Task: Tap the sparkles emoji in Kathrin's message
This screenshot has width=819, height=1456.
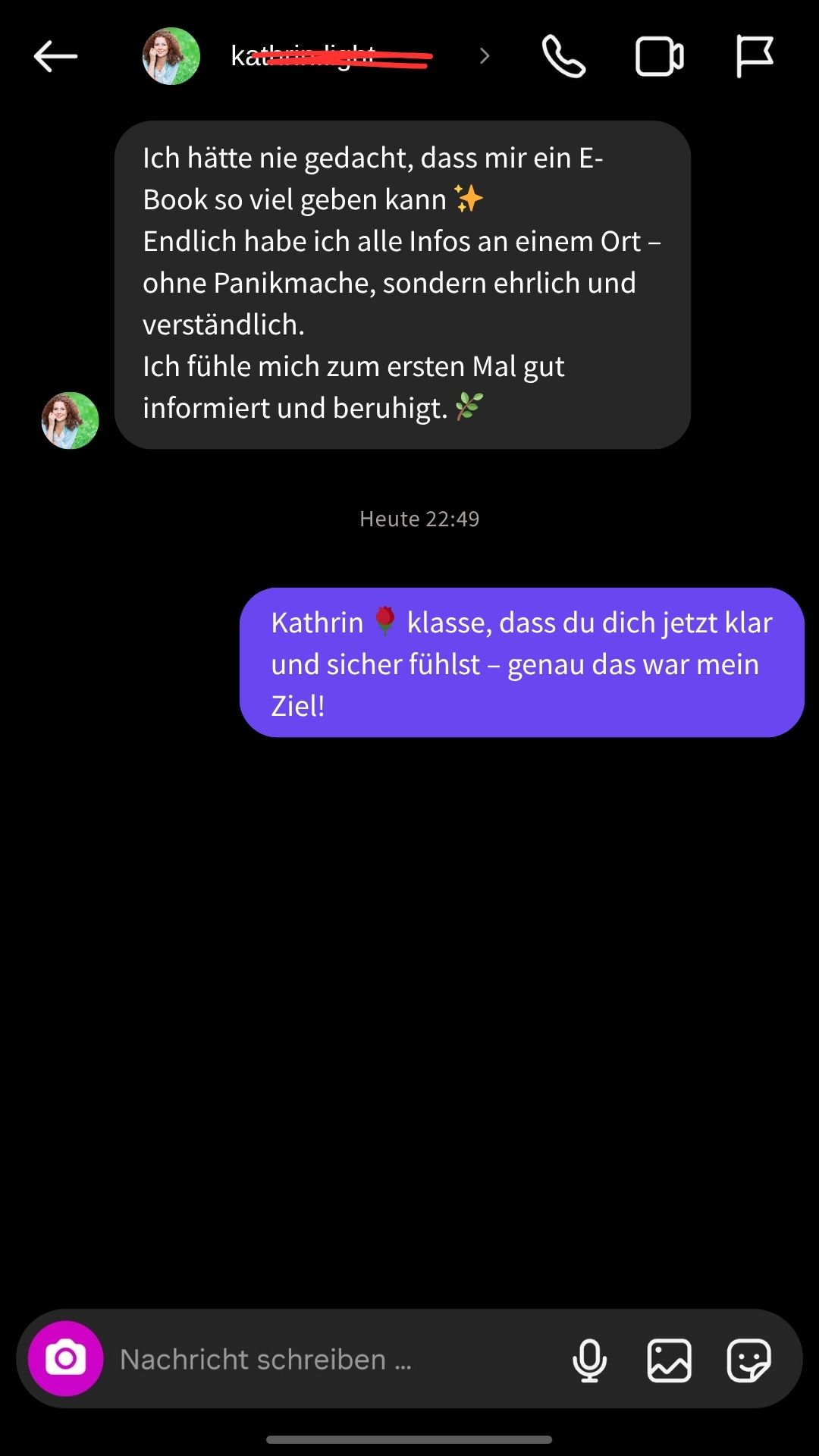Action: click(x=469, y=199)
